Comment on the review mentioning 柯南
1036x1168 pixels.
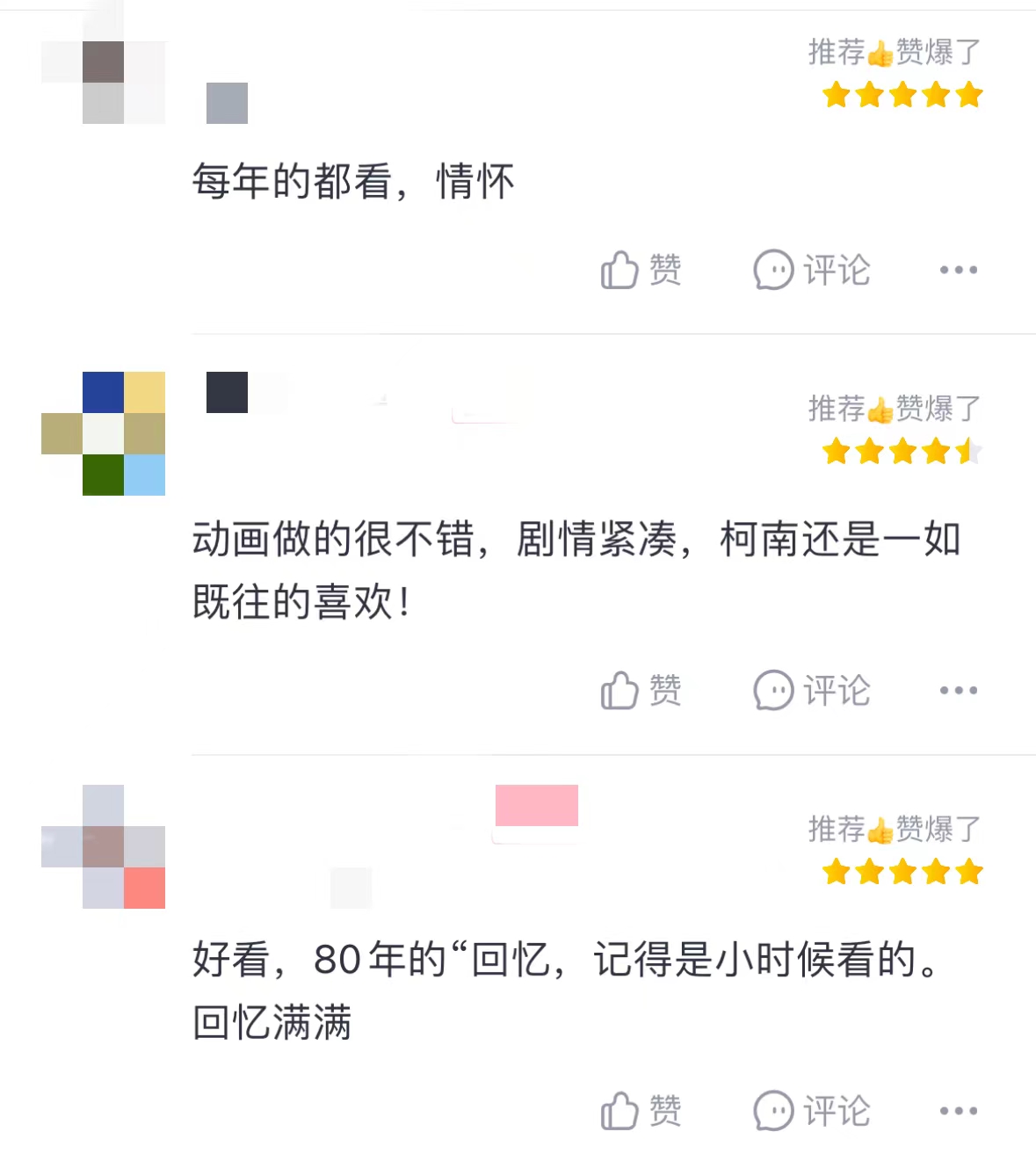pos(811,690)
